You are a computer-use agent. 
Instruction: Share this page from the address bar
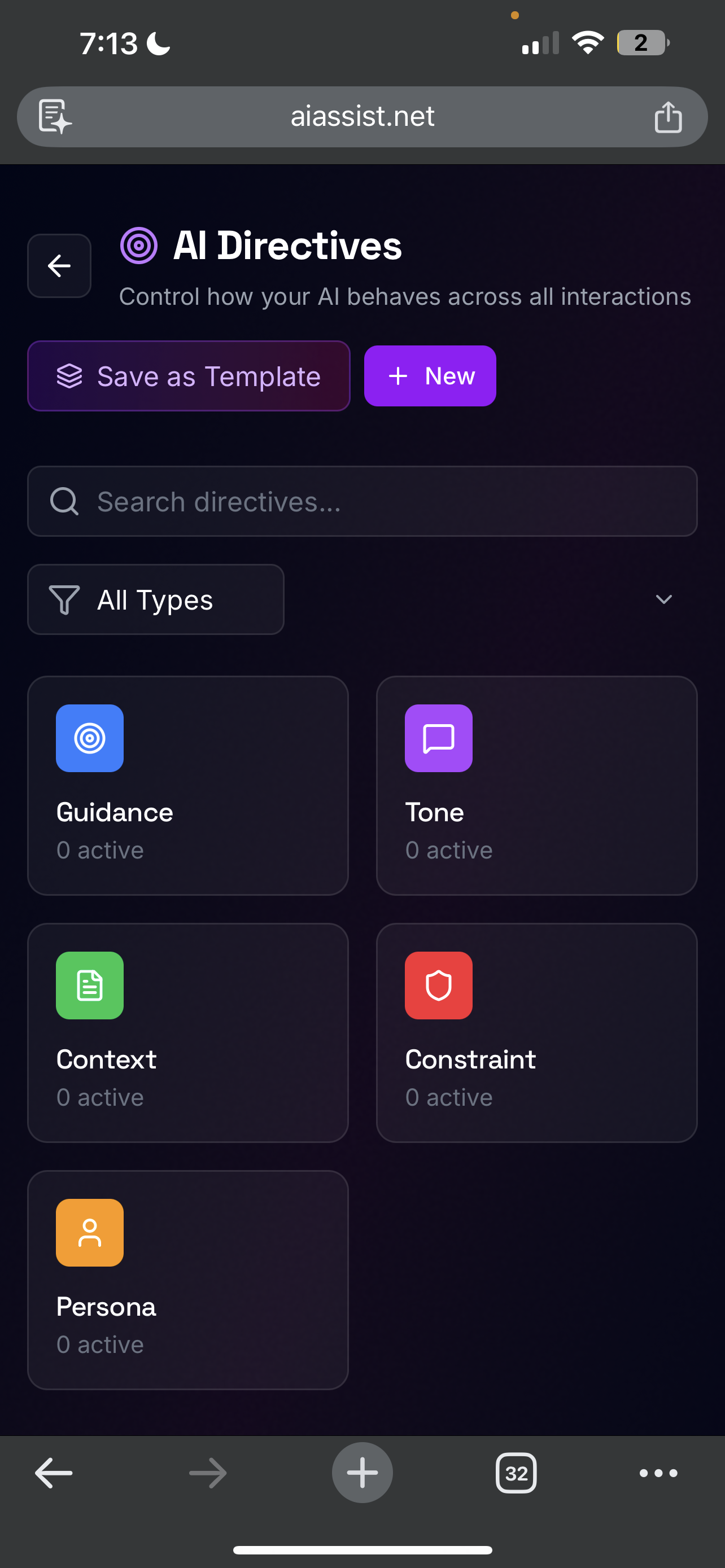click(668, 116)
